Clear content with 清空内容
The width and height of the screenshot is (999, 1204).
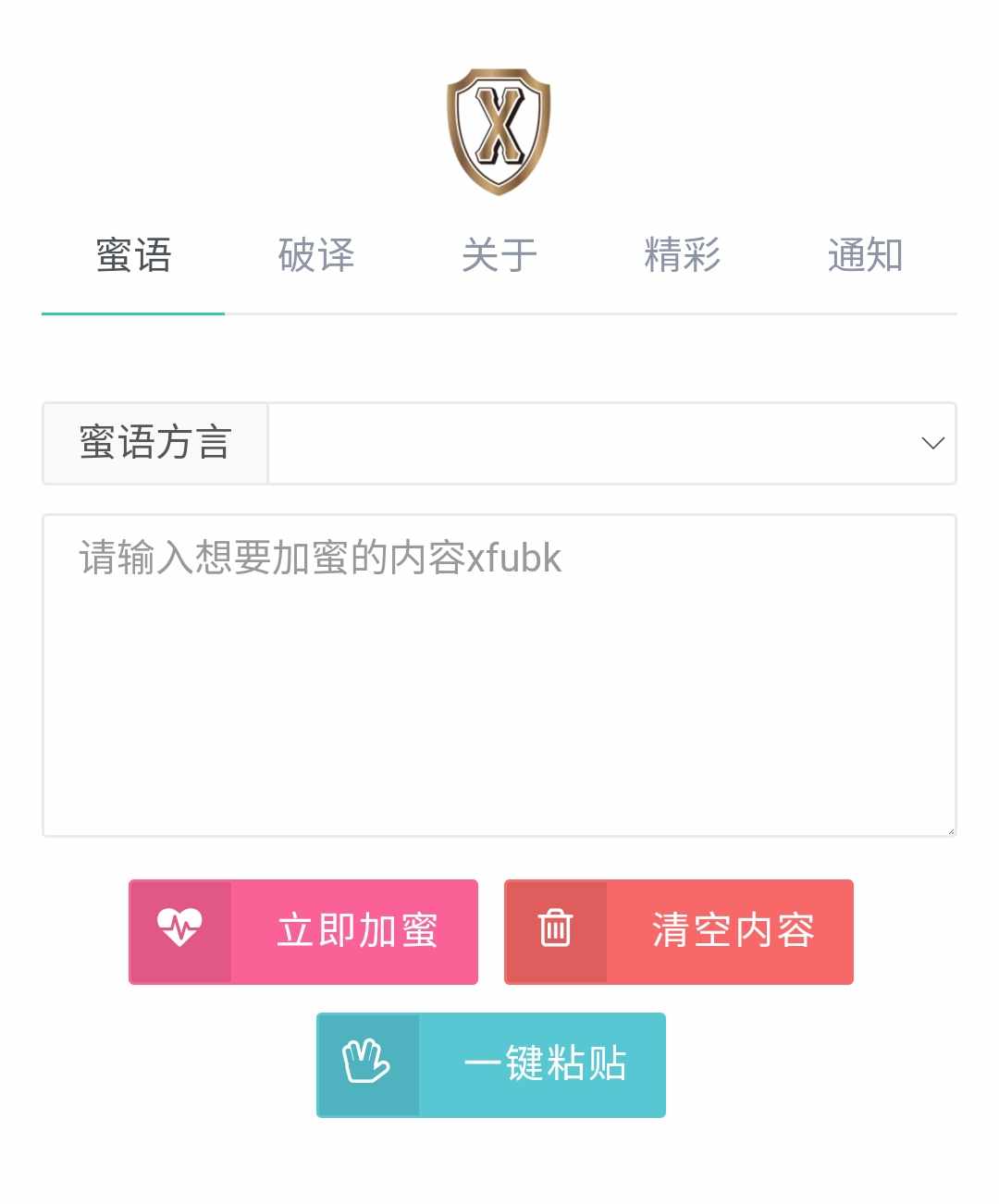[679, 931]
